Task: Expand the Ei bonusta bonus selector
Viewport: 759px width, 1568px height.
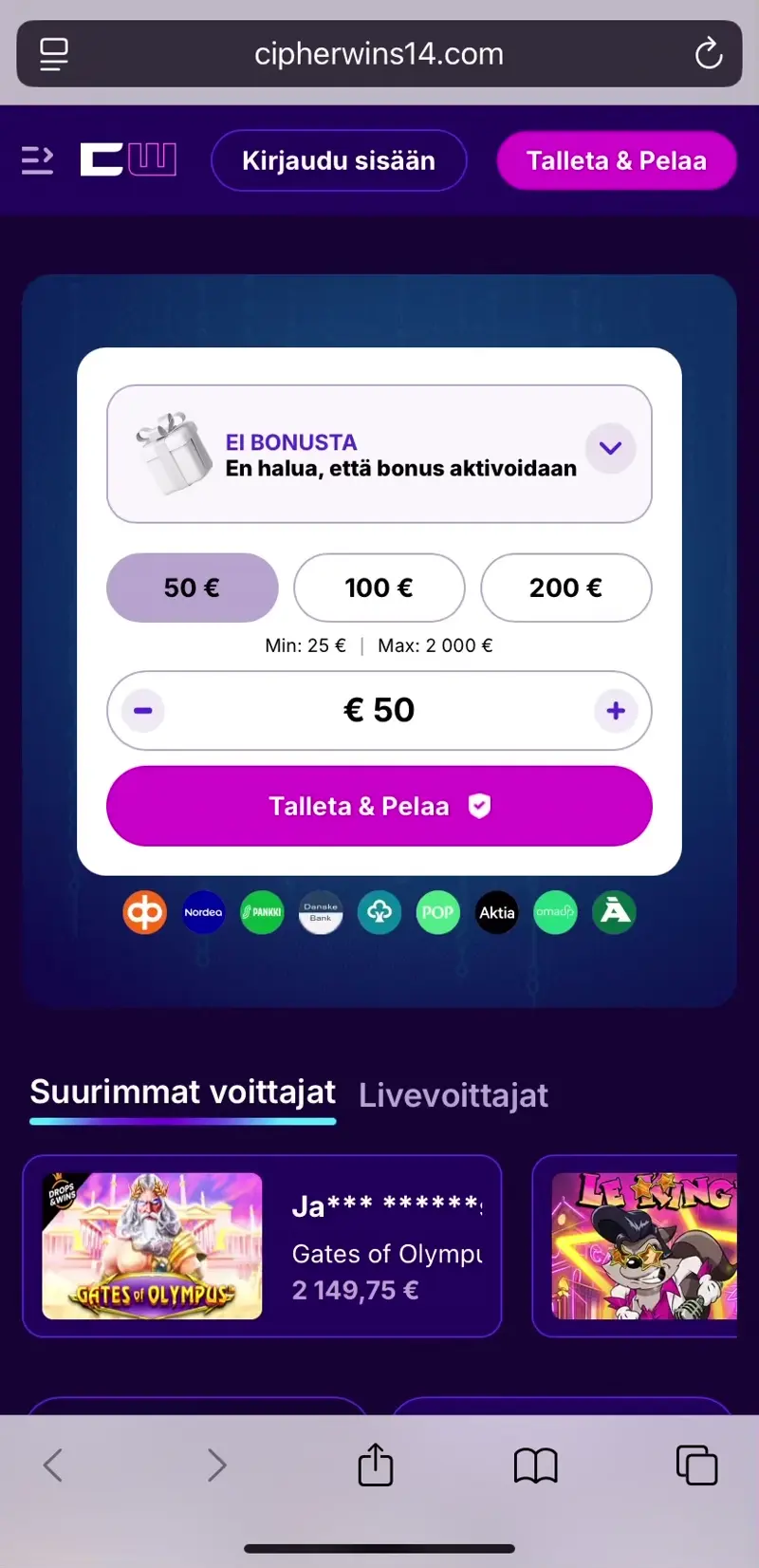Action: click(x=610, y=448)
